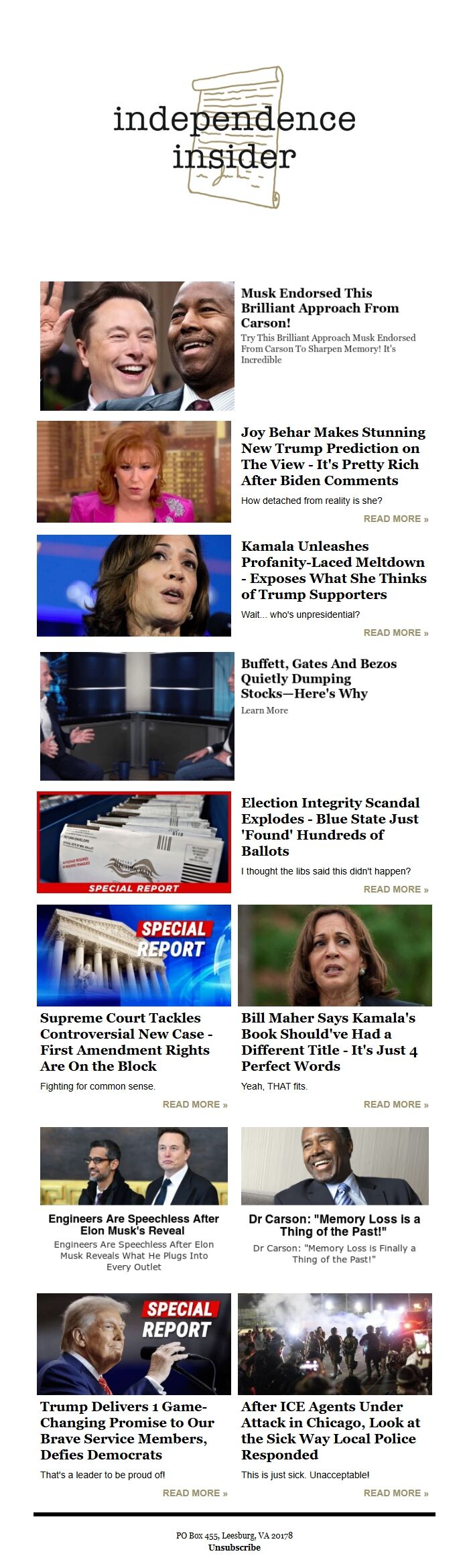
Task: Tap the Unsubscribe link in the footer
Action: coord(234,1547)
